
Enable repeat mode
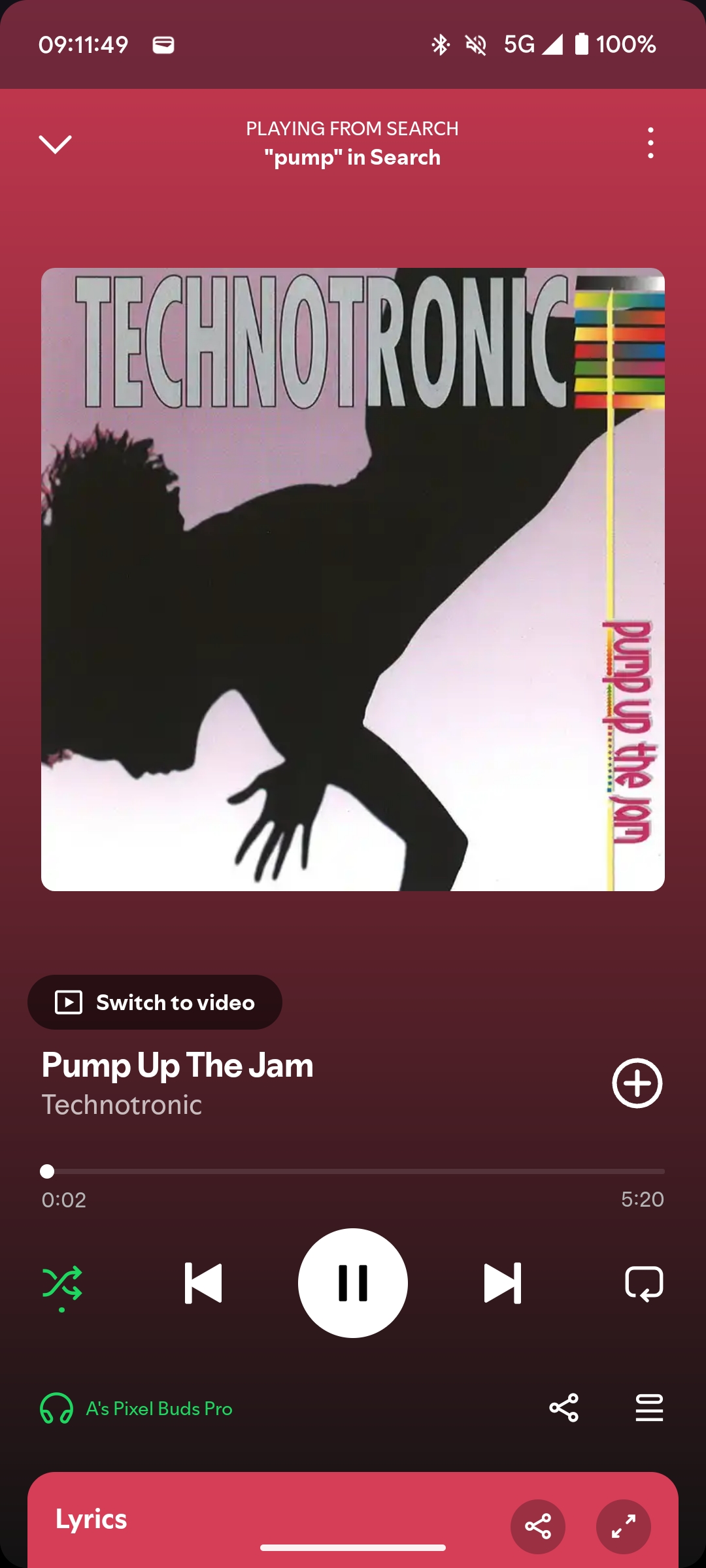click(x=645, y=1283)
